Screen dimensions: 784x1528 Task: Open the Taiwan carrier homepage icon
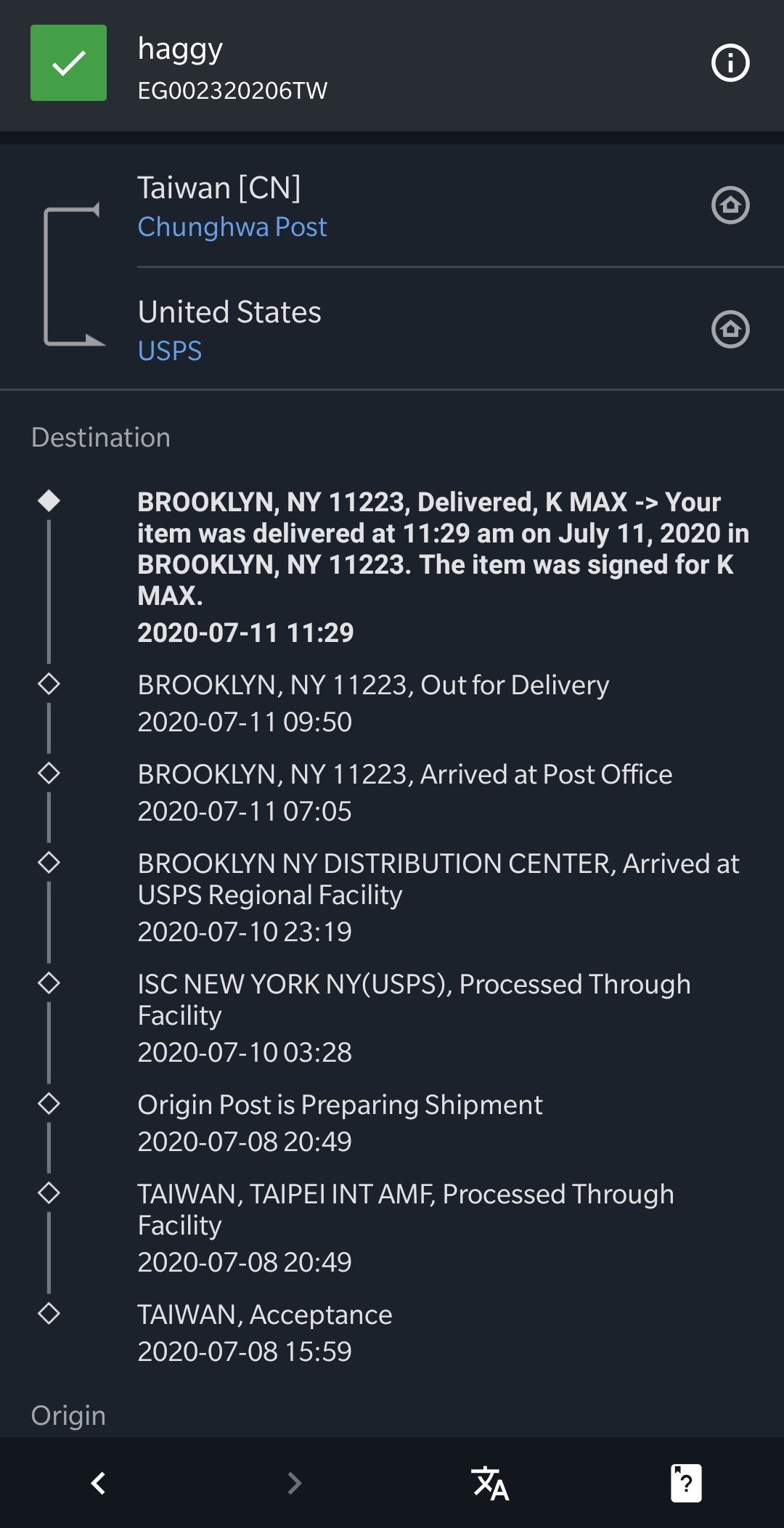[x=730, y=205]
